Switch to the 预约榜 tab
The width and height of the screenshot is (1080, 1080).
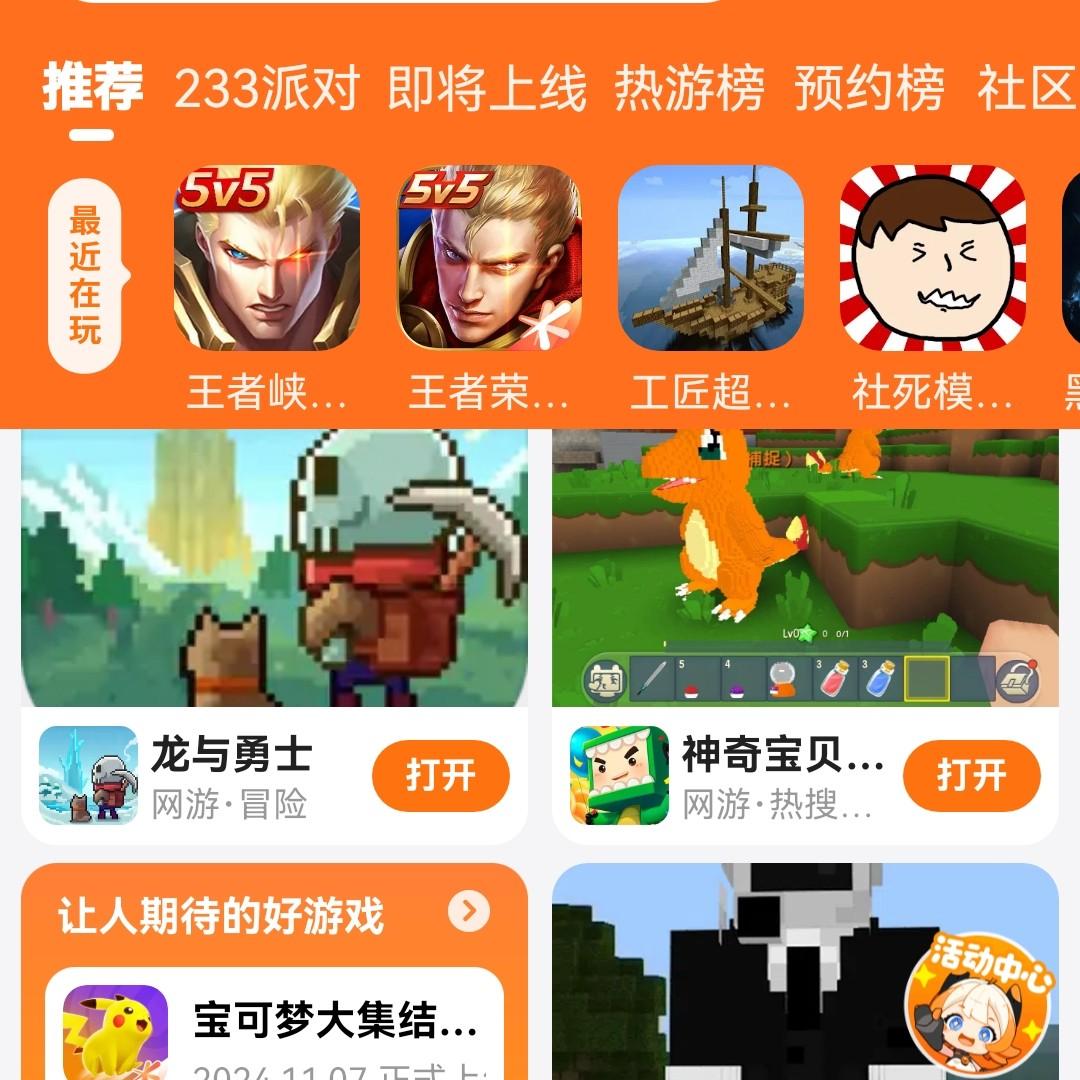(x=869, y=88)
